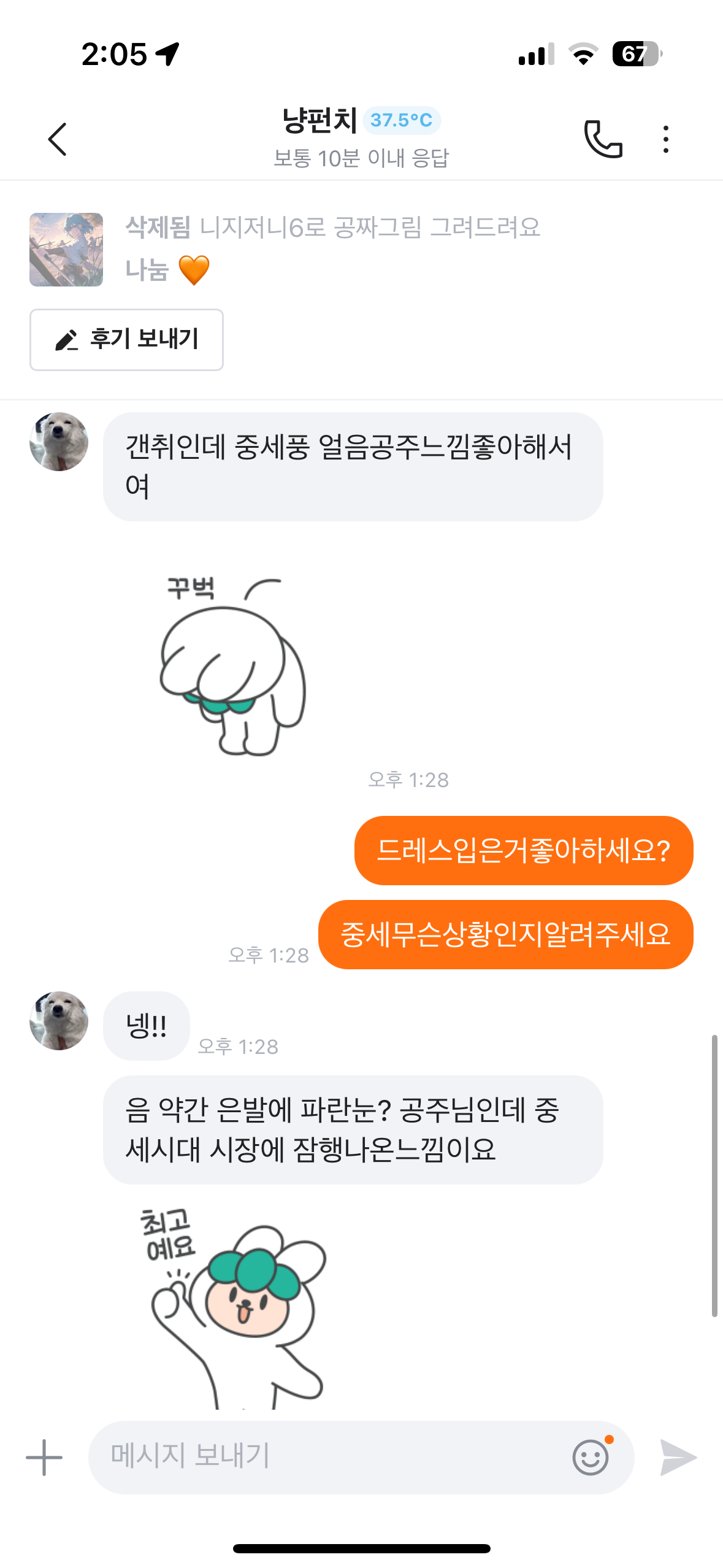The width and height of the screenshot is (723, 1568).
Task: Open attachment options with the plus icon
Action: [x=44, y=1457]
